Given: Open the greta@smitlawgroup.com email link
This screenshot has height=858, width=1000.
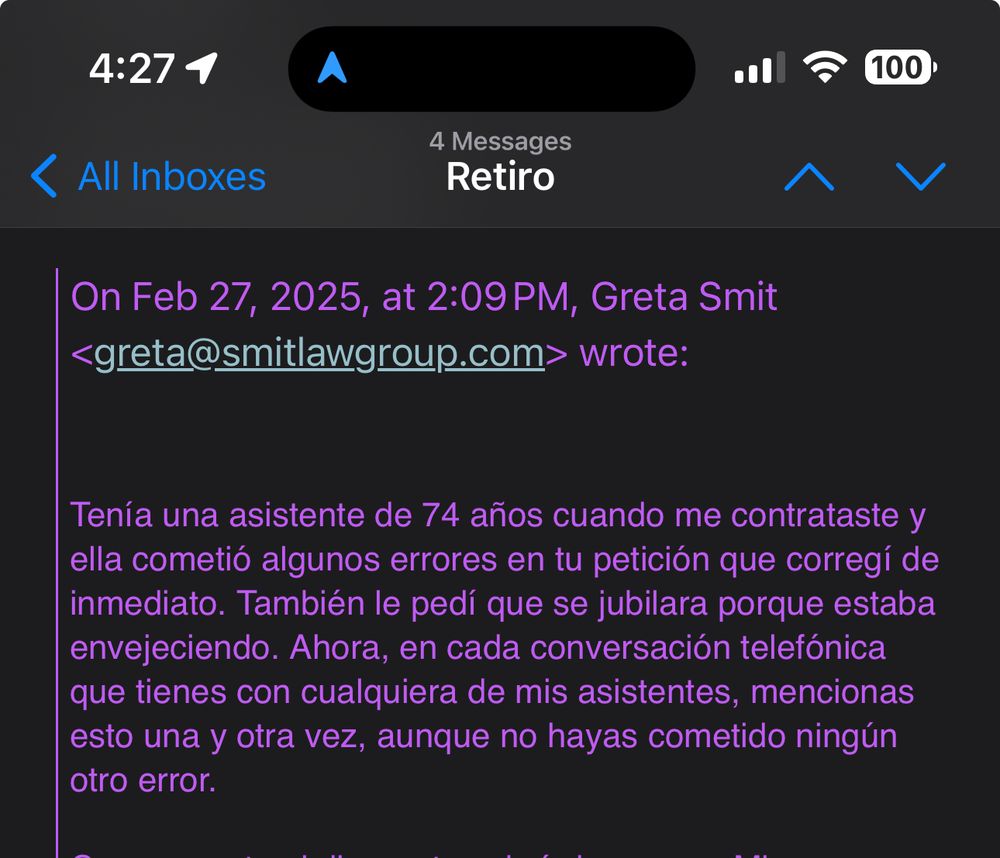Looking at the screenshot, I should (x=319, y=353).
